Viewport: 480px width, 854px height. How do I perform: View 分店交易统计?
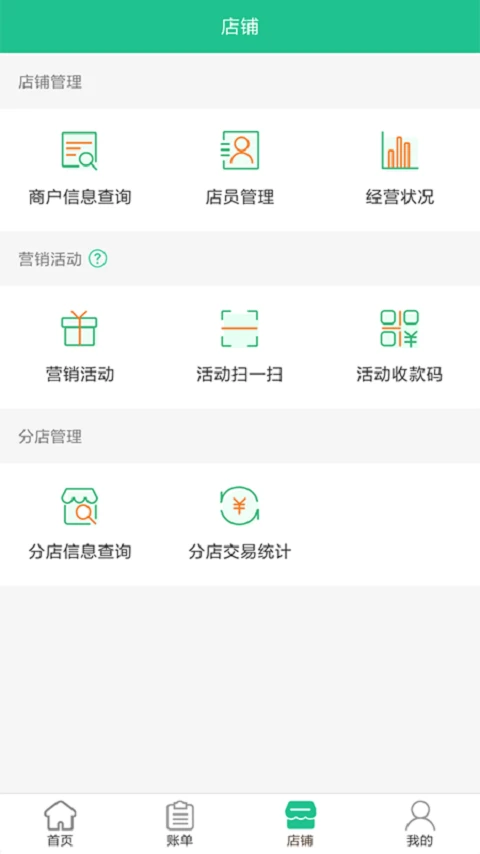(240, 523)
